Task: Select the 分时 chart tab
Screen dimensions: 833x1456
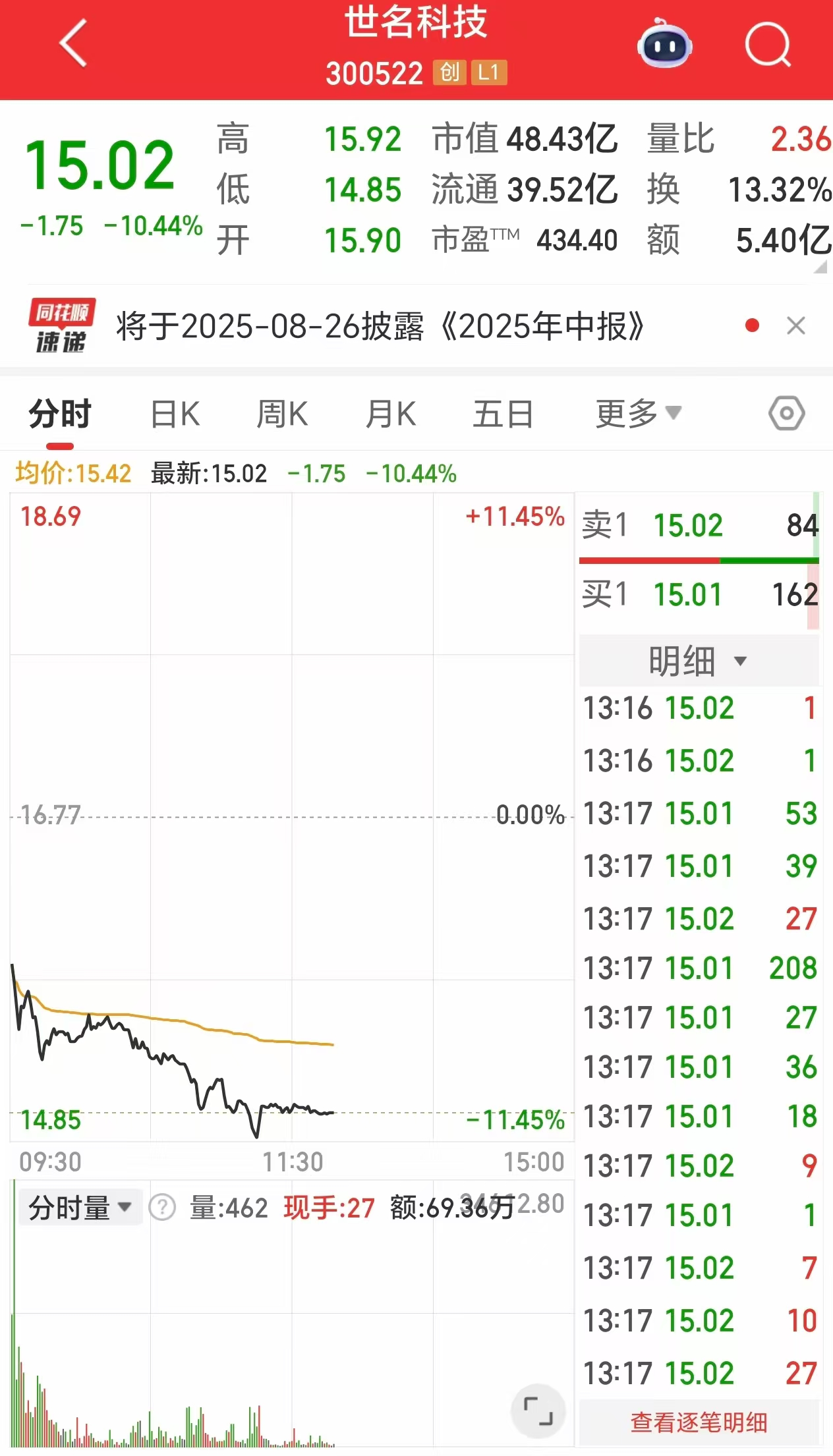Action: pos(59,414)
